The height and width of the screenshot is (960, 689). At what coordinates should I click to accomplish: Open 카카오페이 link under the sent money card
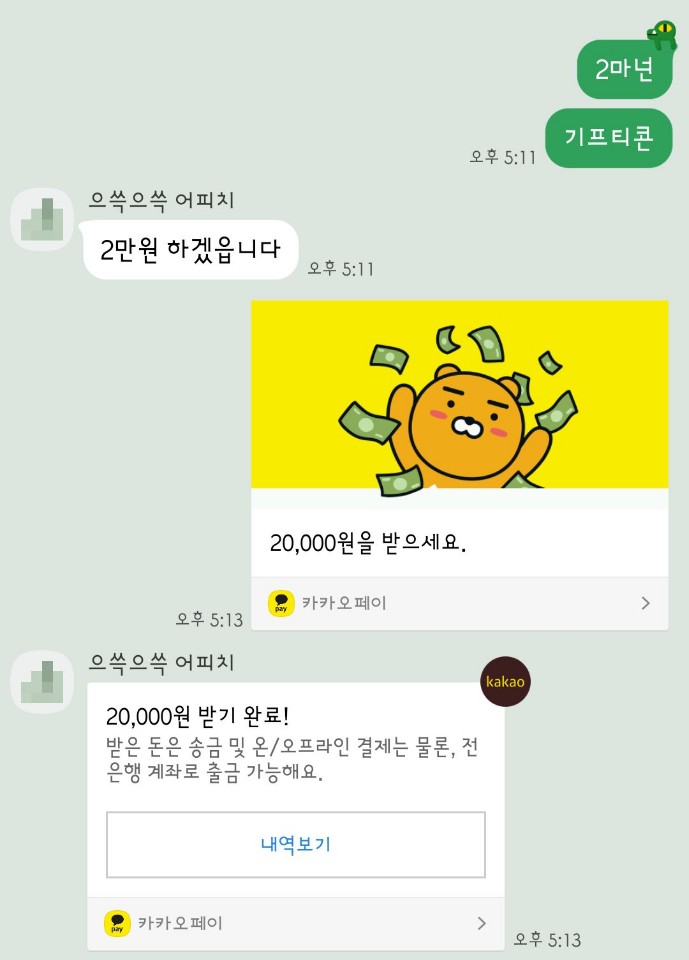click(x=459, y=603)
